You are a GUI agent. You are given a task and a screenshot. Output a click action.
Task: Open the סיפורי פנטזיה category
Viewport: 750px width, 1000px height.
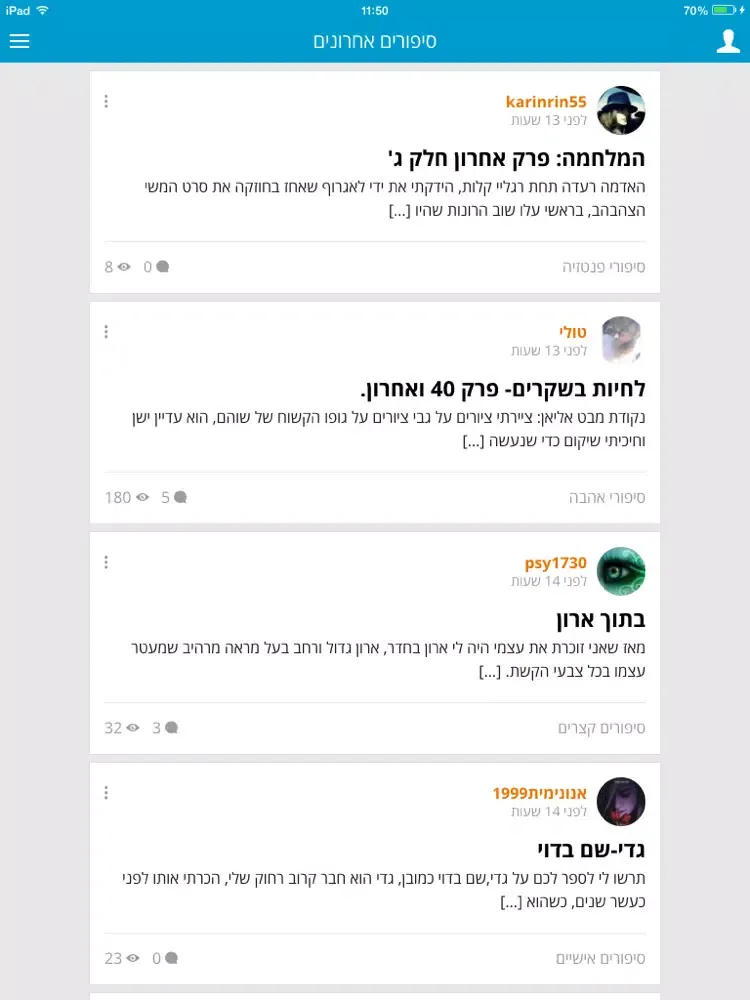[x=603, y=267]
